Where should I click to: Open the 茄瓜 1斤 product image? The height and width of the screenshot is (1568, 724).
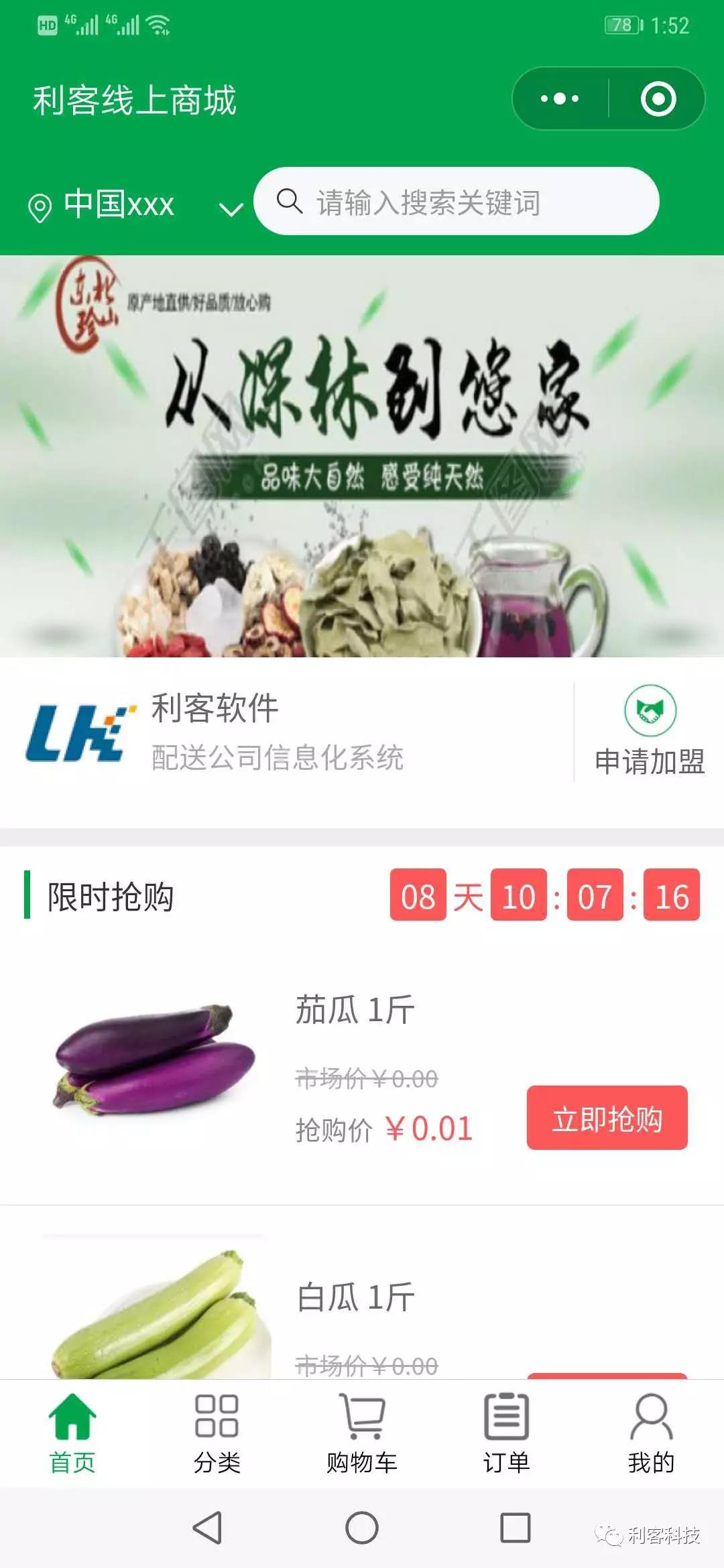click(156, 1059)
